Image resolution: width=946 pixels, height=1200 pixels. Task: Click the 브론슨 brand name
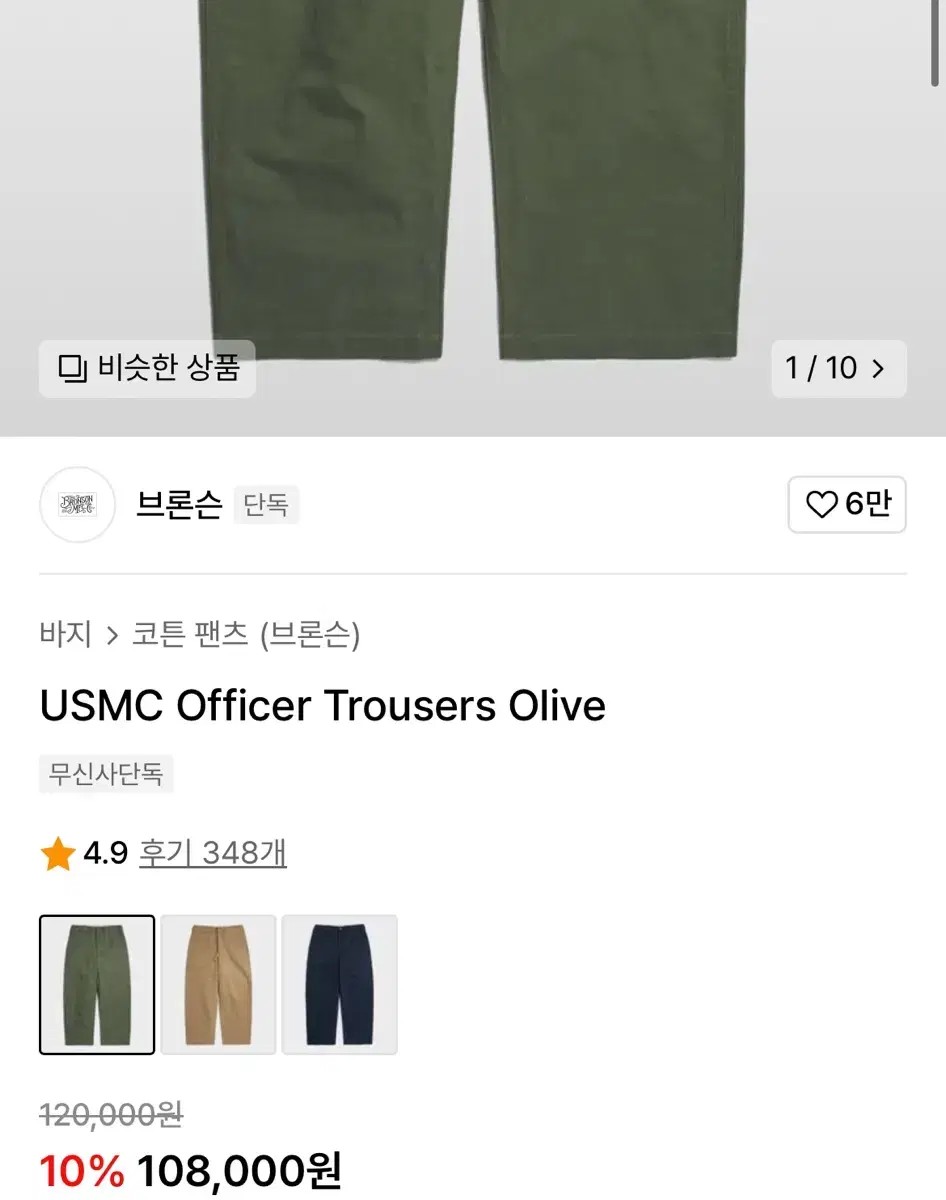pyautogui.click(x=178, y=505)
